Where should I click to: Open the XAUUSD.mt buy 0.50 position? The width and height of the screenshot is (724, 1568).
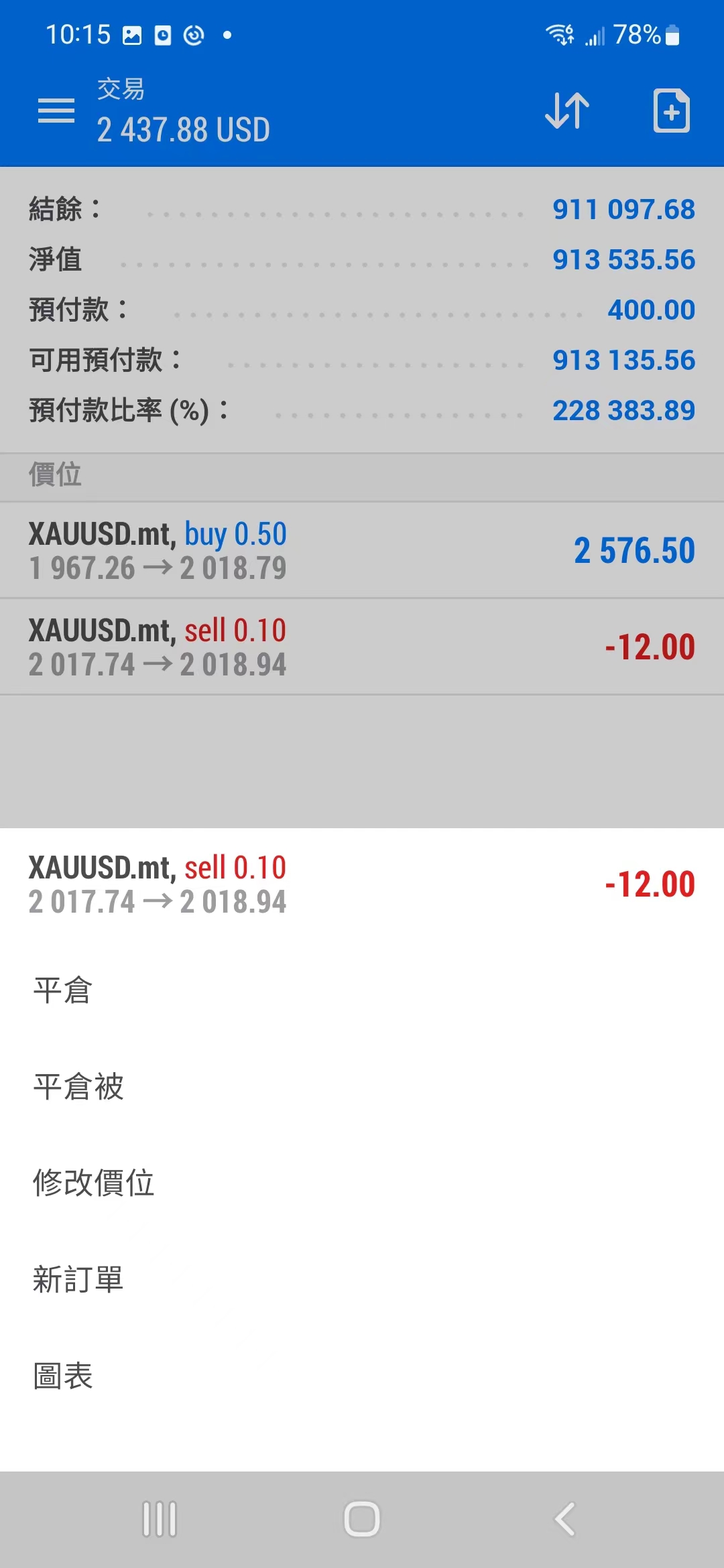click(x=362, y=550)
